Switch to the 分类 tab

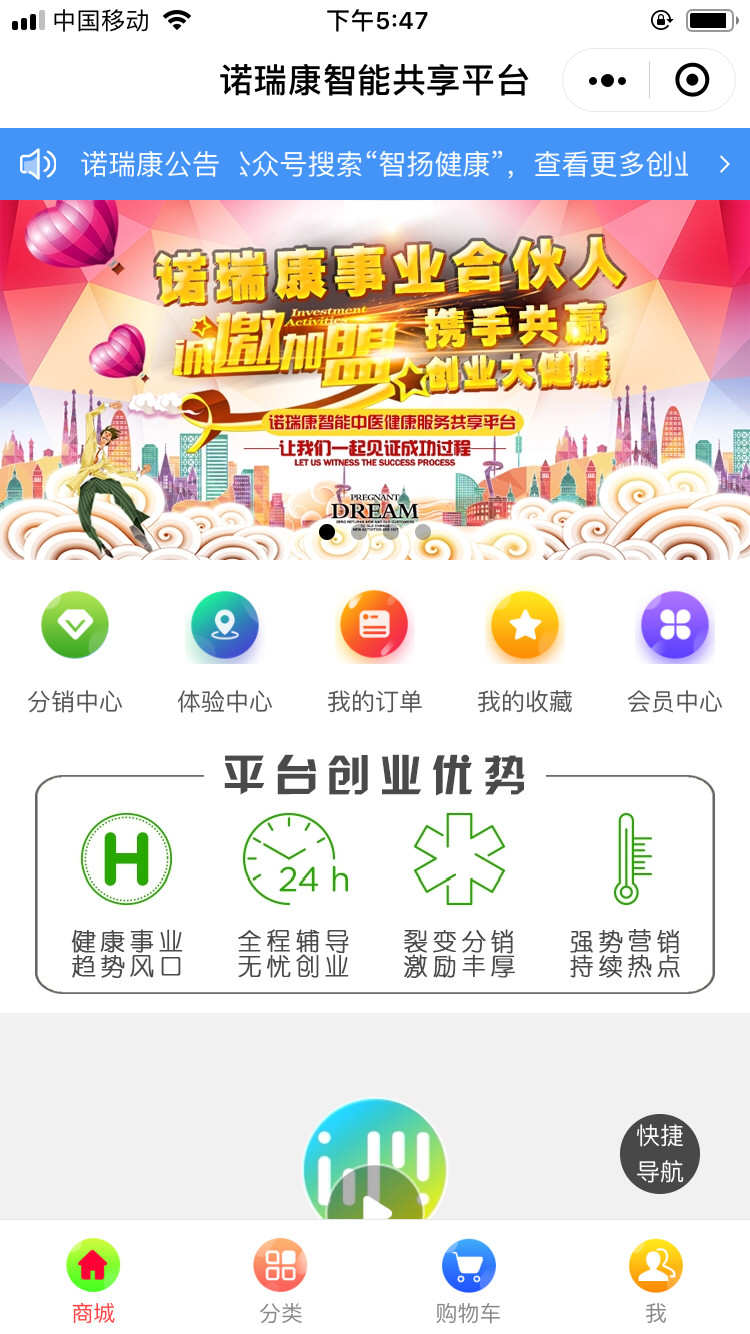(281, 1281)
